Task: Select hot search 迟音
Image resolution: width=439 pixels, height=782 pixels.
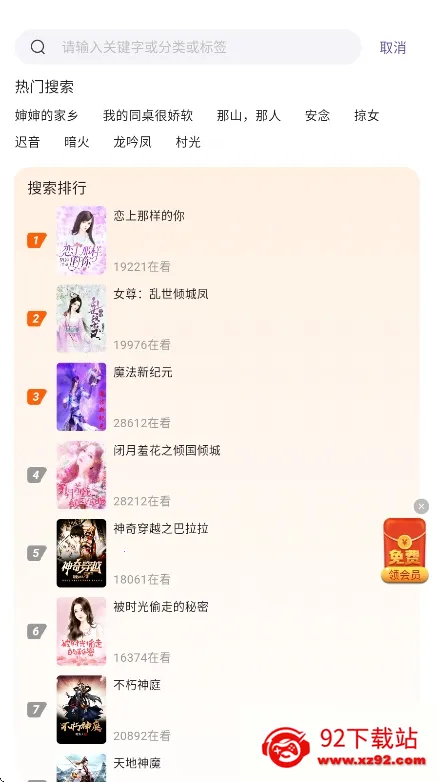Action: (27, 142)
